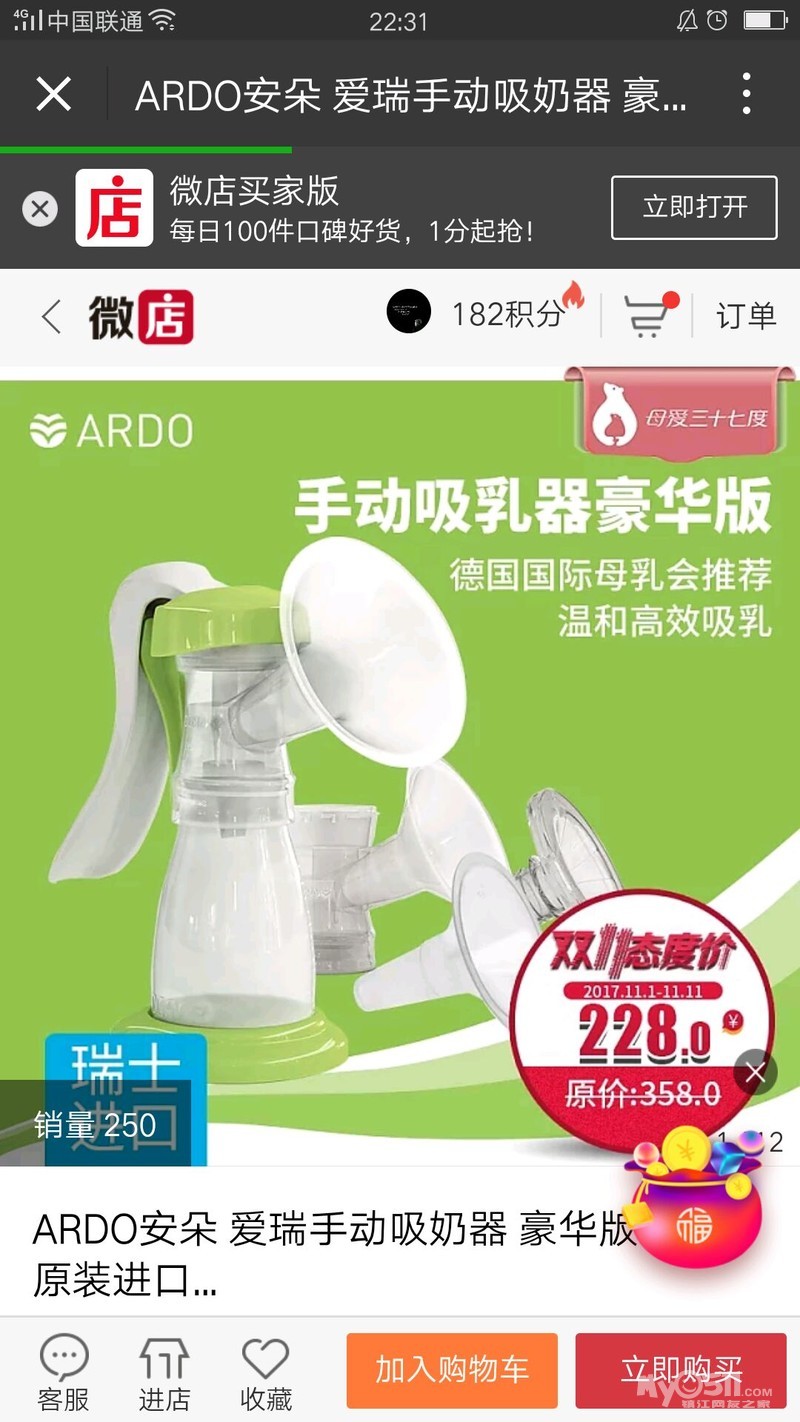View my orders via 订单

pyautogui.click(x=746, y=316)
